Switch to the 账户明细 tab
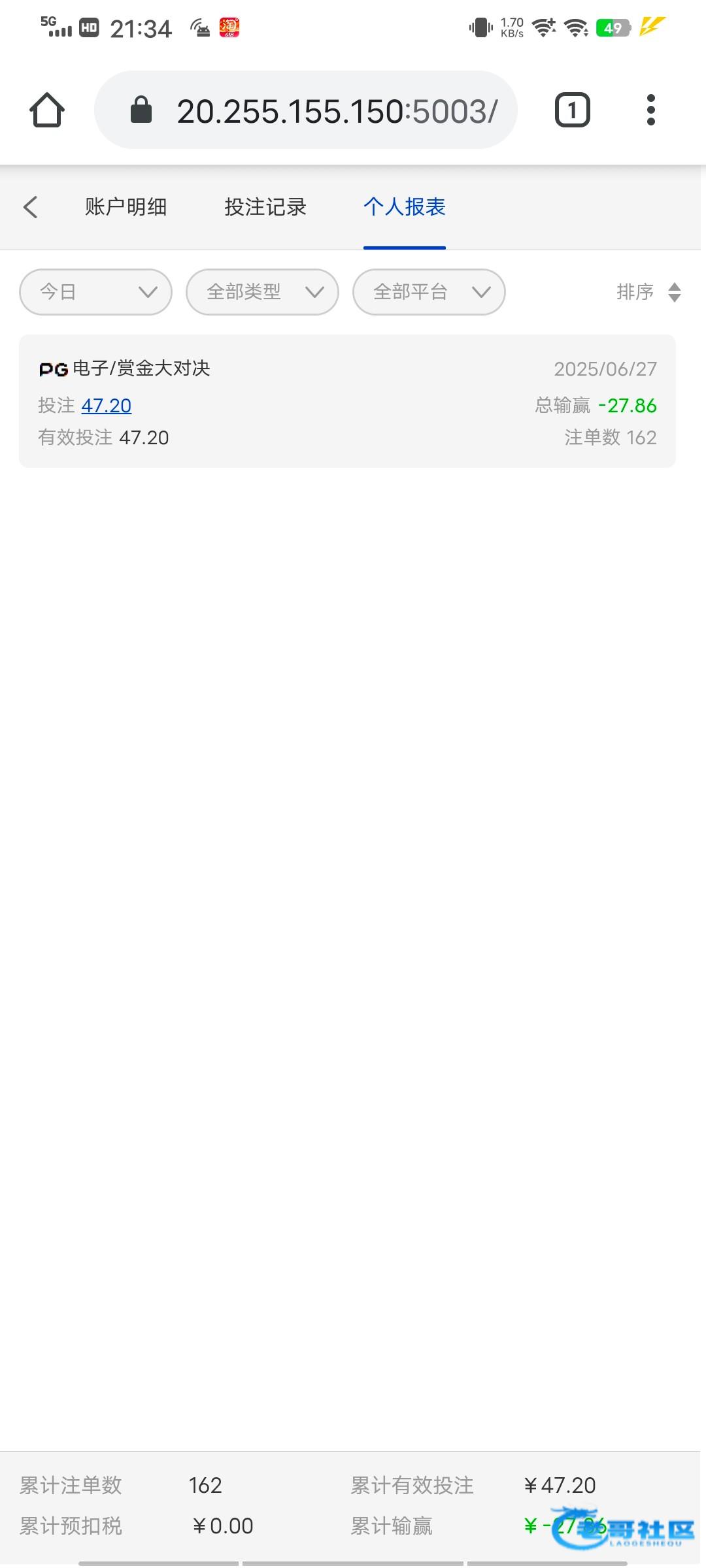 pos(126,207)
